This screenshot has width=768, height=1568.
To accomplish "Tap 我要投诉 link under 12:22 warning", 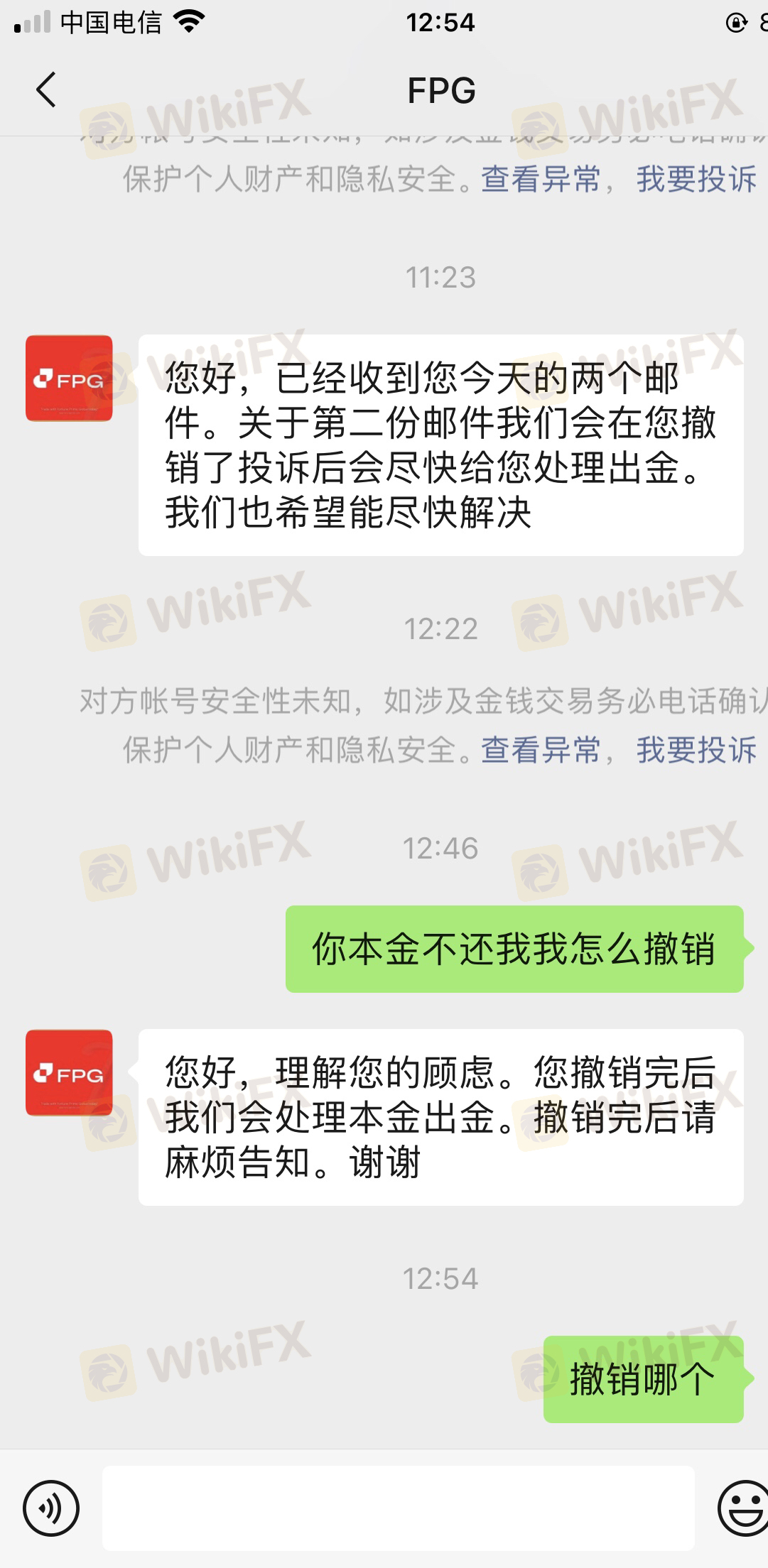I will click(696, 750).
